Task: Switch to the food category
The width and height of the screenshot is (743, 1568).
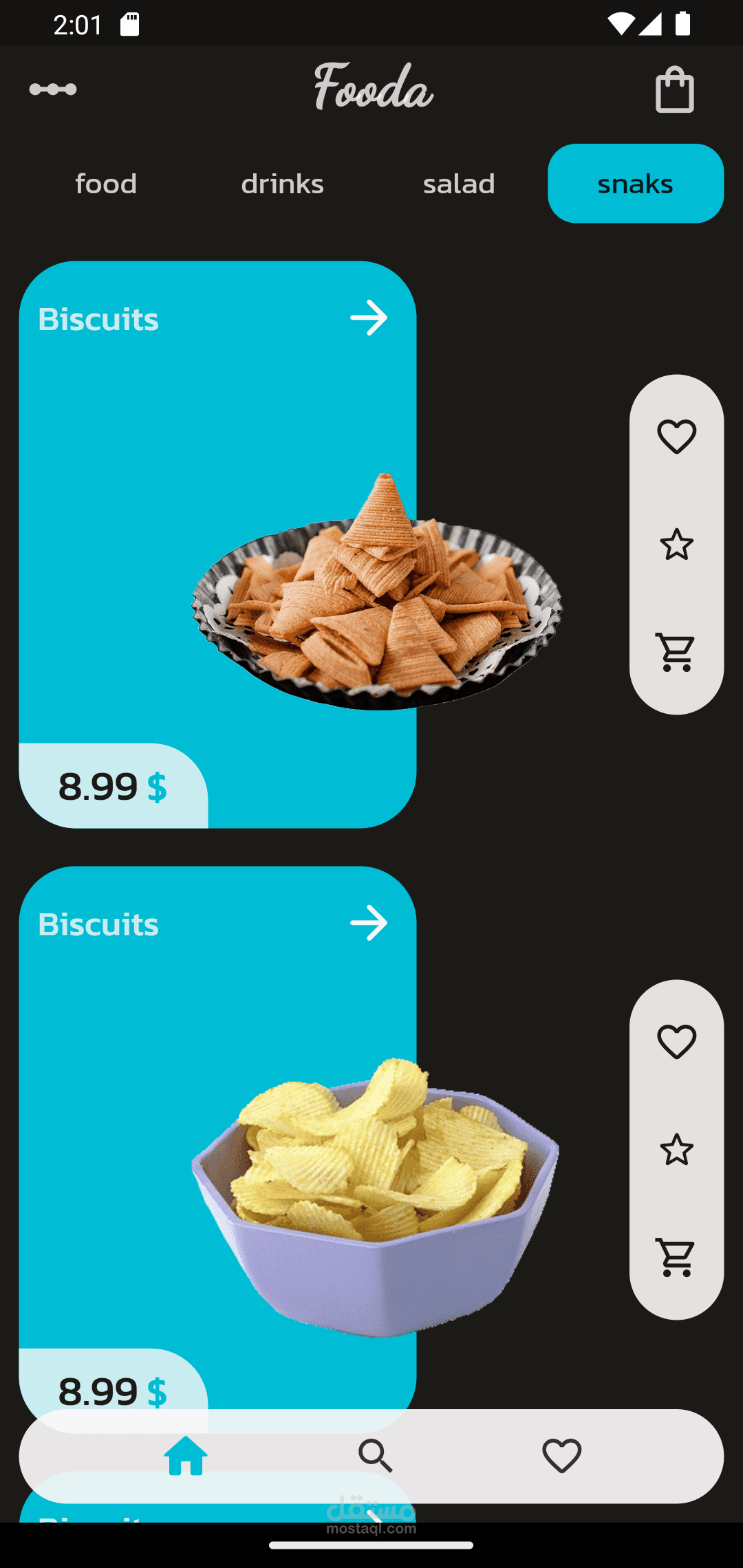Action: (106, 184)
